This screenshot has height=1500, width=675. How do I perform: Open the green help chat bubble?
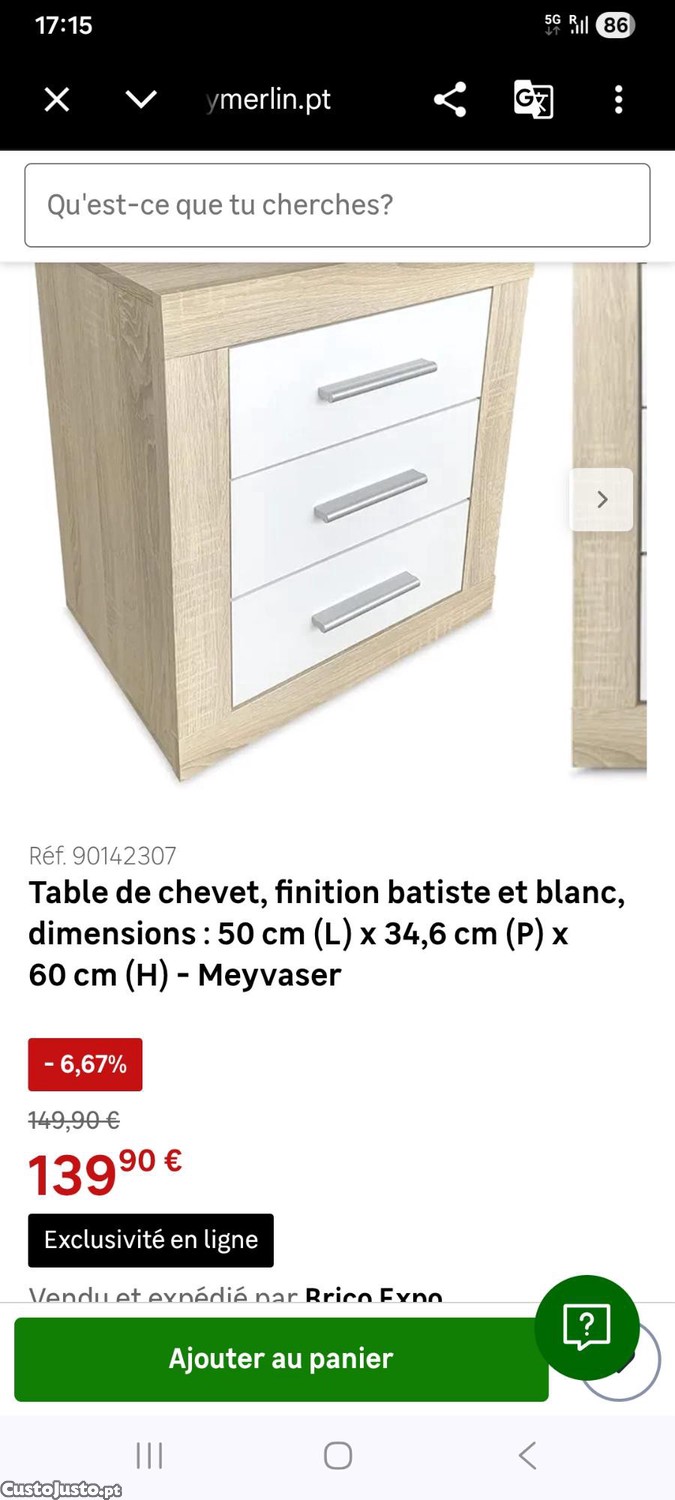587,1327
